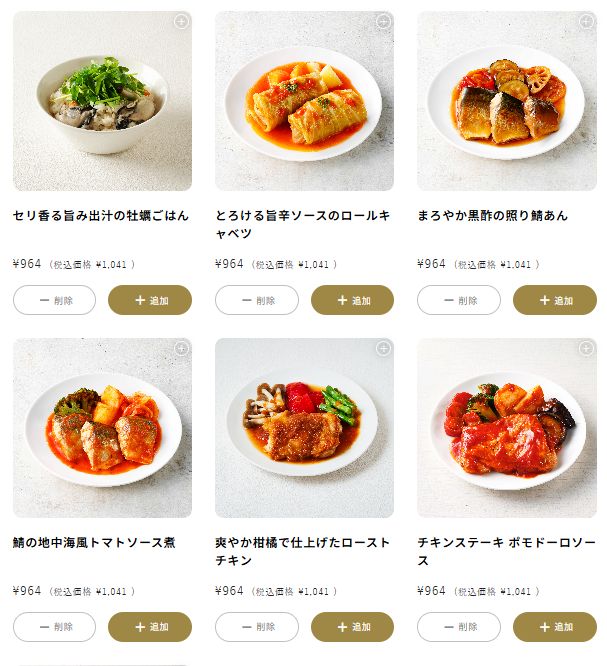Screen dimensions: 607x666
Task: Add チキンステーキ ポモドーロソース to the order
Action: coord(554,627)
